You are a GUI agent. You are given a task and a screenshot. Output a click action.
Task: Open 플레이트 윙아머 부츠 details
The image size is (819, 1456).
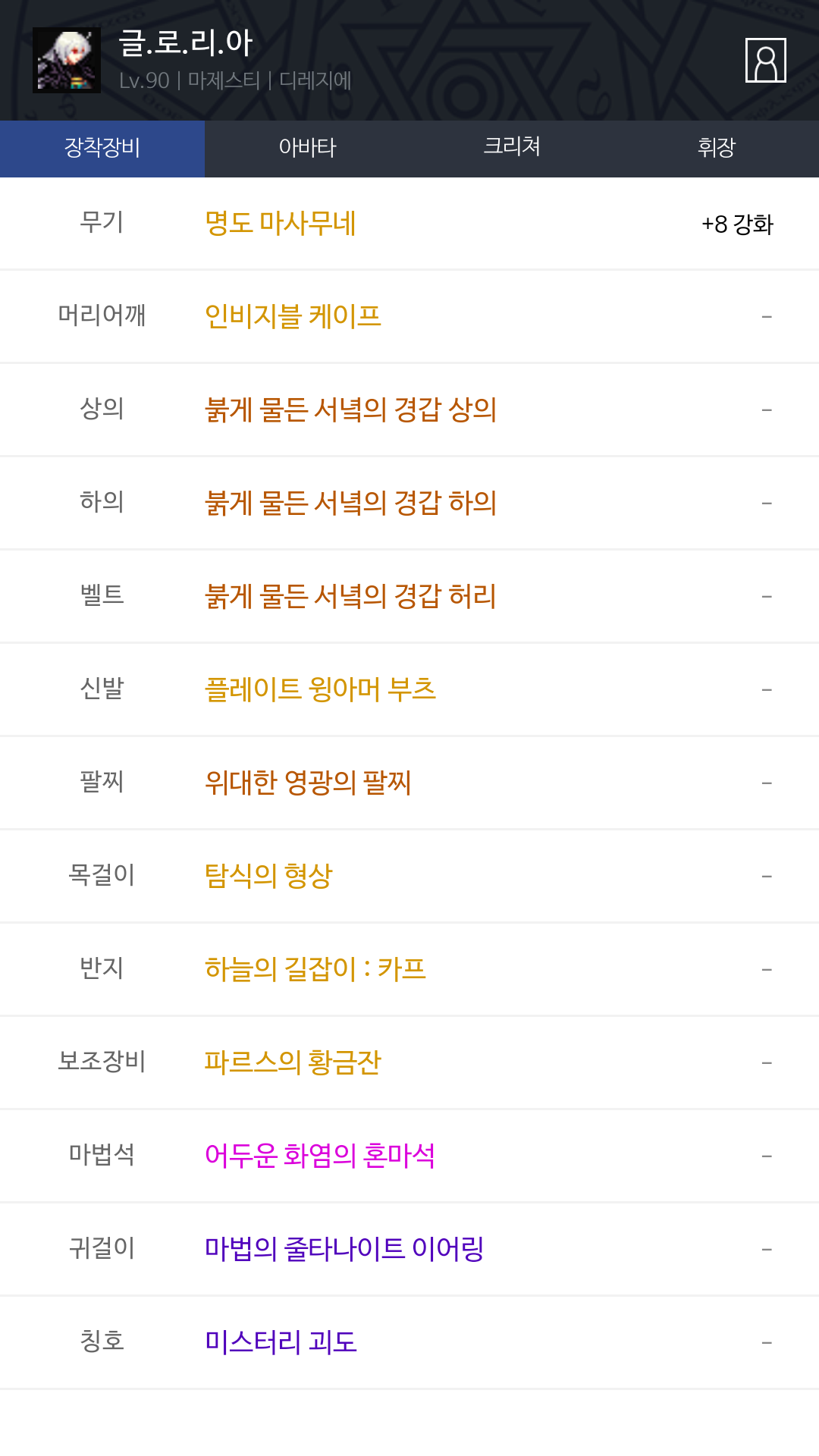pos(320,689)
